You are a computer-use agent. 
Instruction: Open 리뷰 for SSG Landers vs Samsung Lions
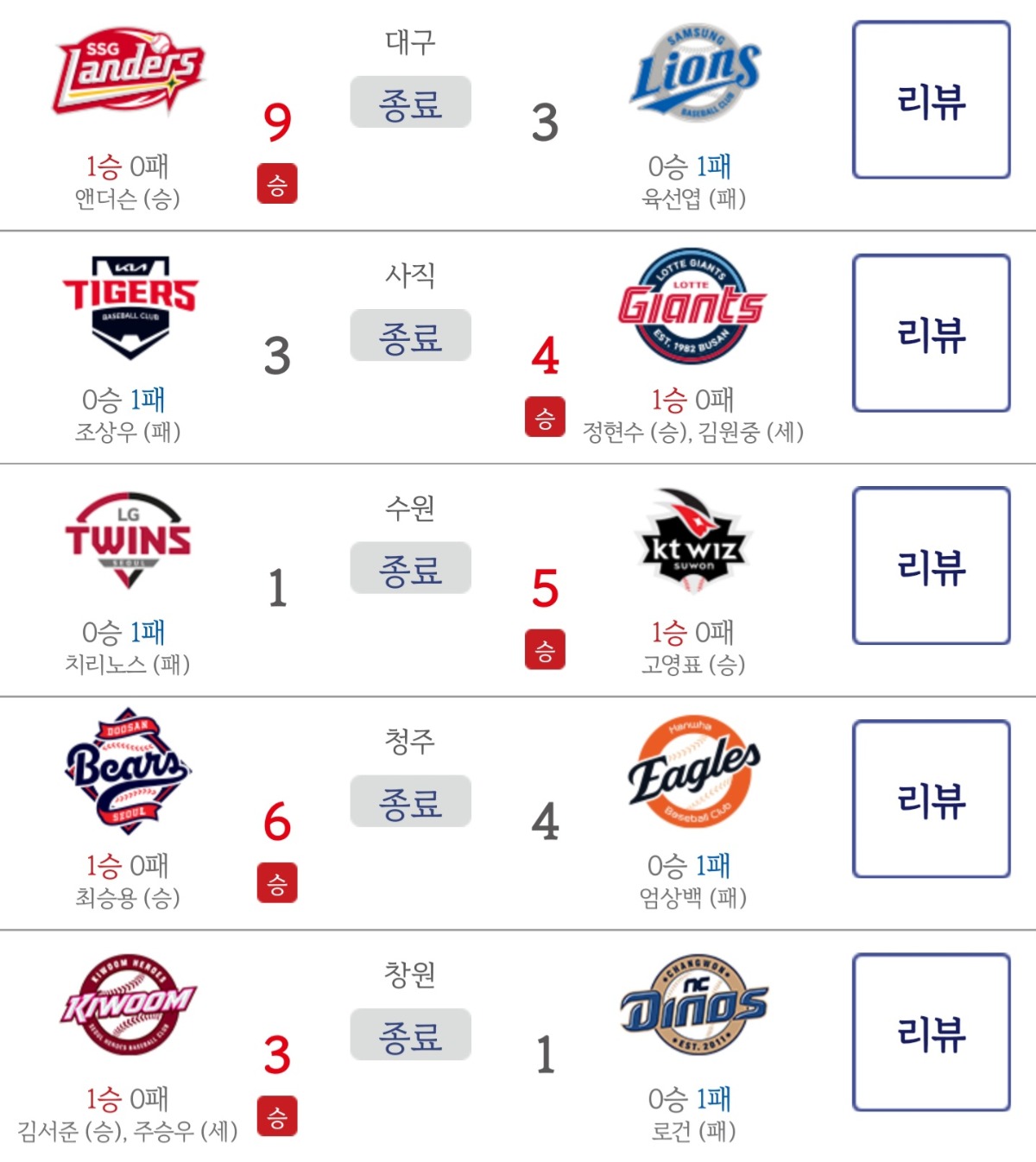[931, 100]
